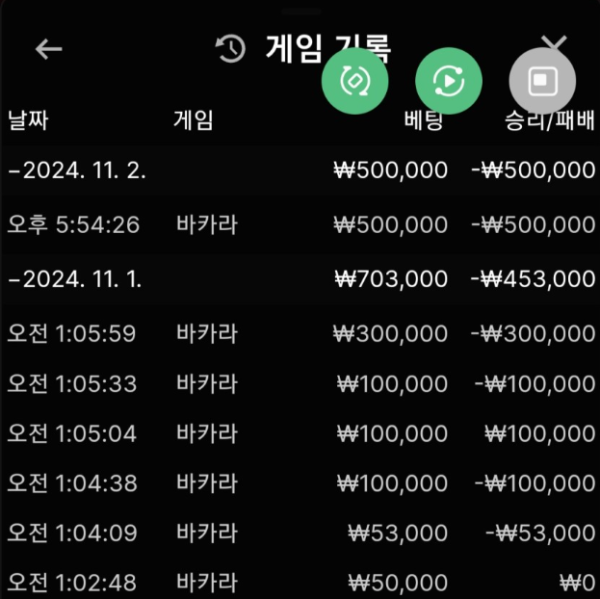This screenshot has width=600, height=599.
Task: Open the 오후 5:54:26 바카라 record
Action: pos(300,224)
